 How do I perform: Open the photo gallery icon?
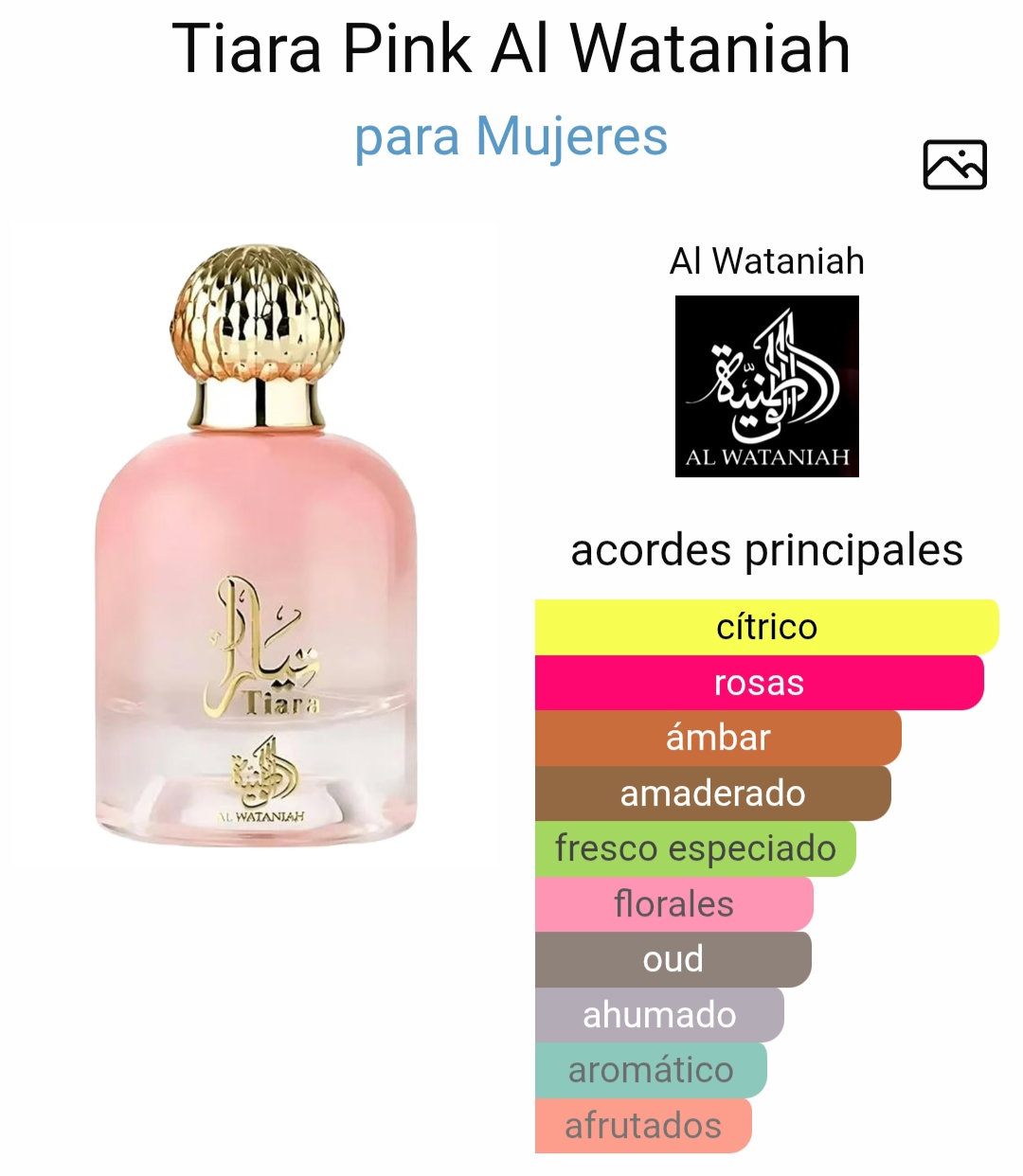point(954,165)
